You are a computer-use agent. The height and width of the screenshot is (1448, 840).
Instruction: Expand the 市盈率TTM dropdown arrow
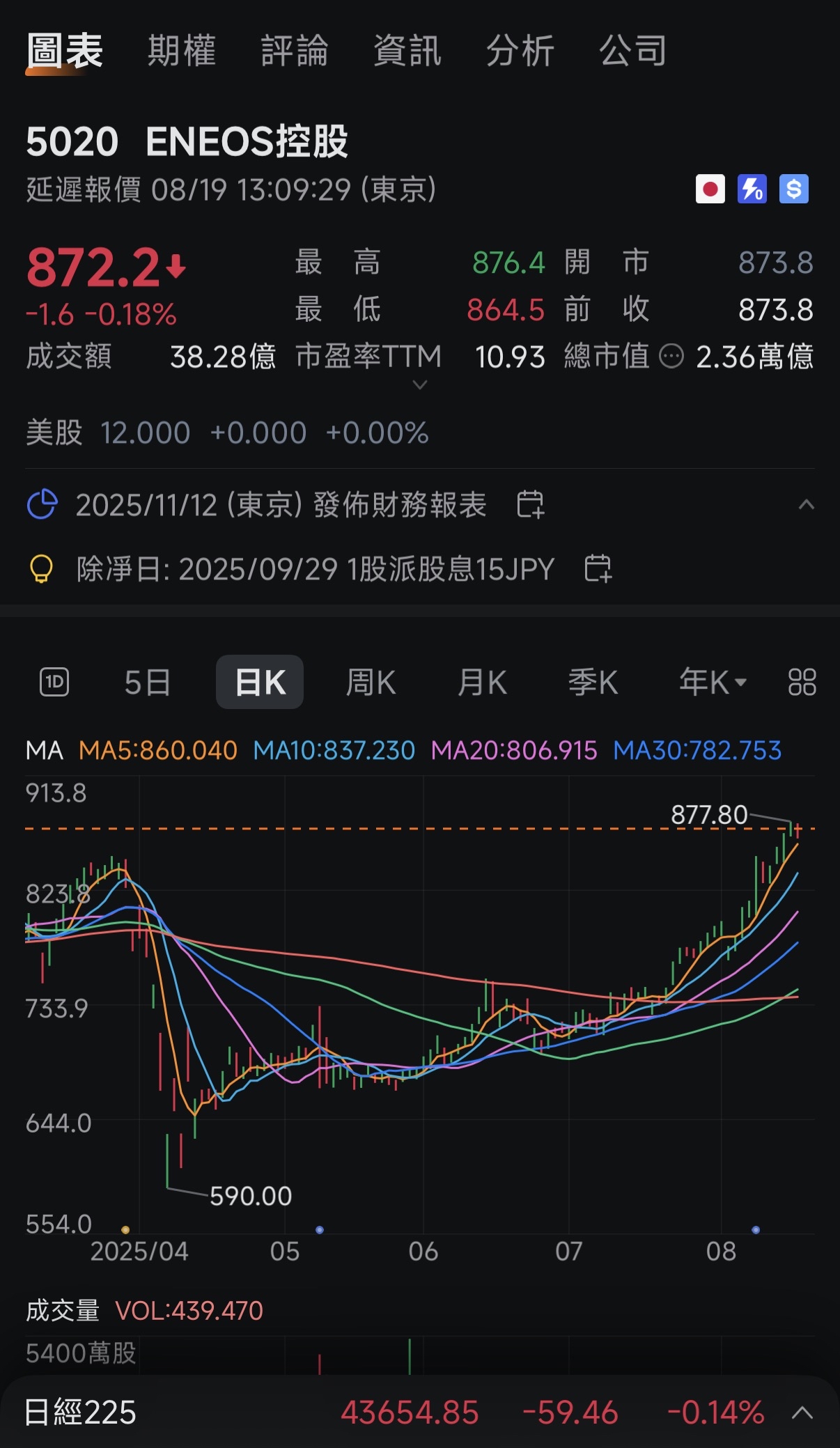click(x=419, y=384)
